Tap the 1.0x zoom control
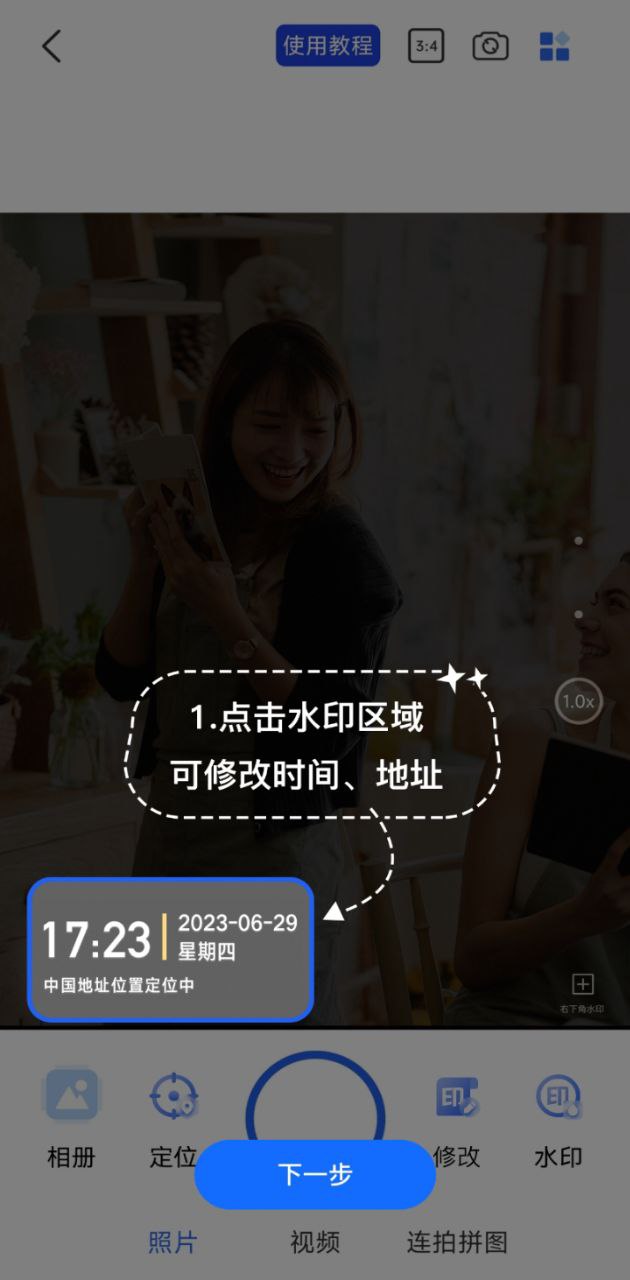This screenshot has height=1280, width=630. tap(578, 702)
